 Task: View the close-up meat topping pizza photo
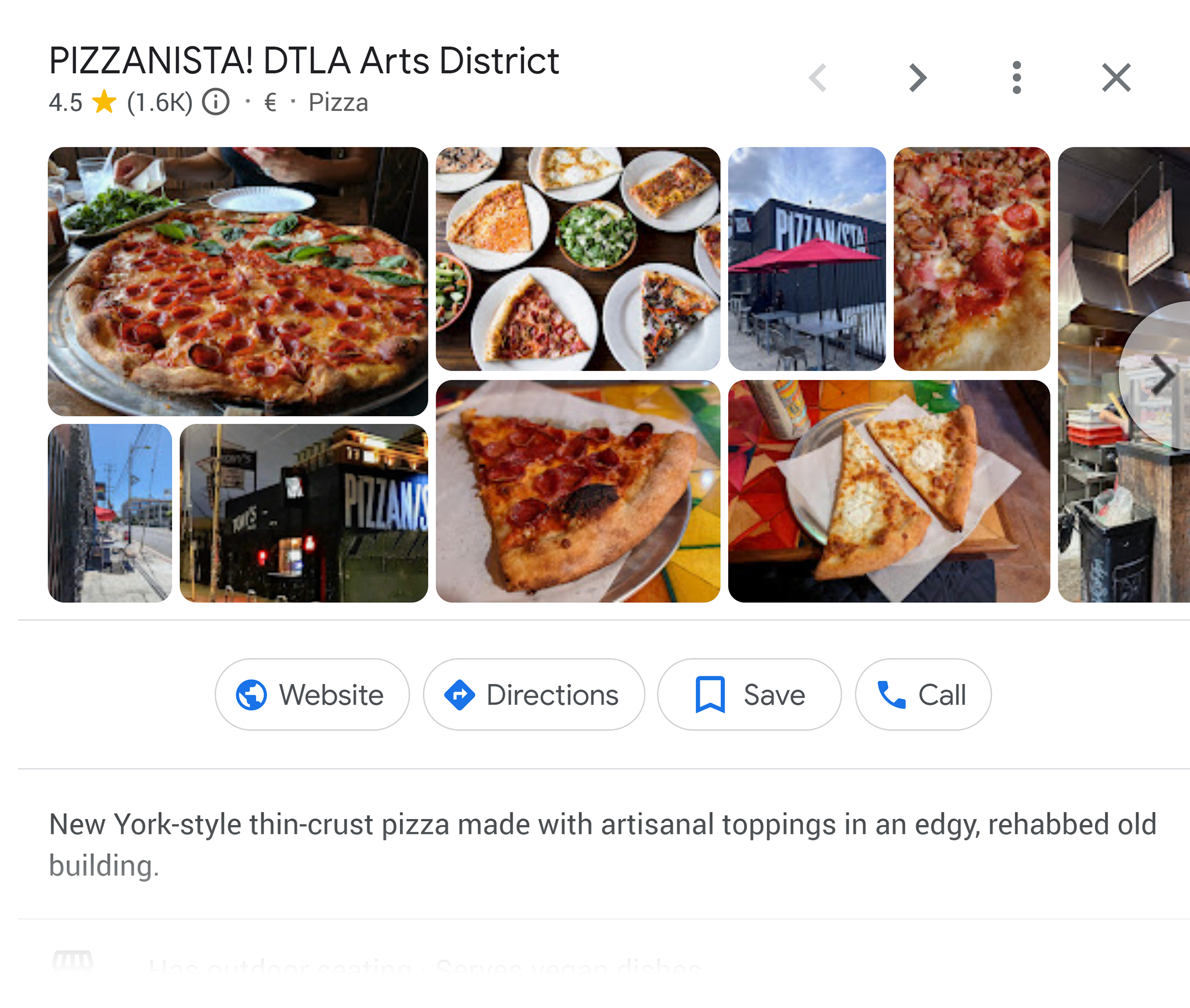coord(971,259)
